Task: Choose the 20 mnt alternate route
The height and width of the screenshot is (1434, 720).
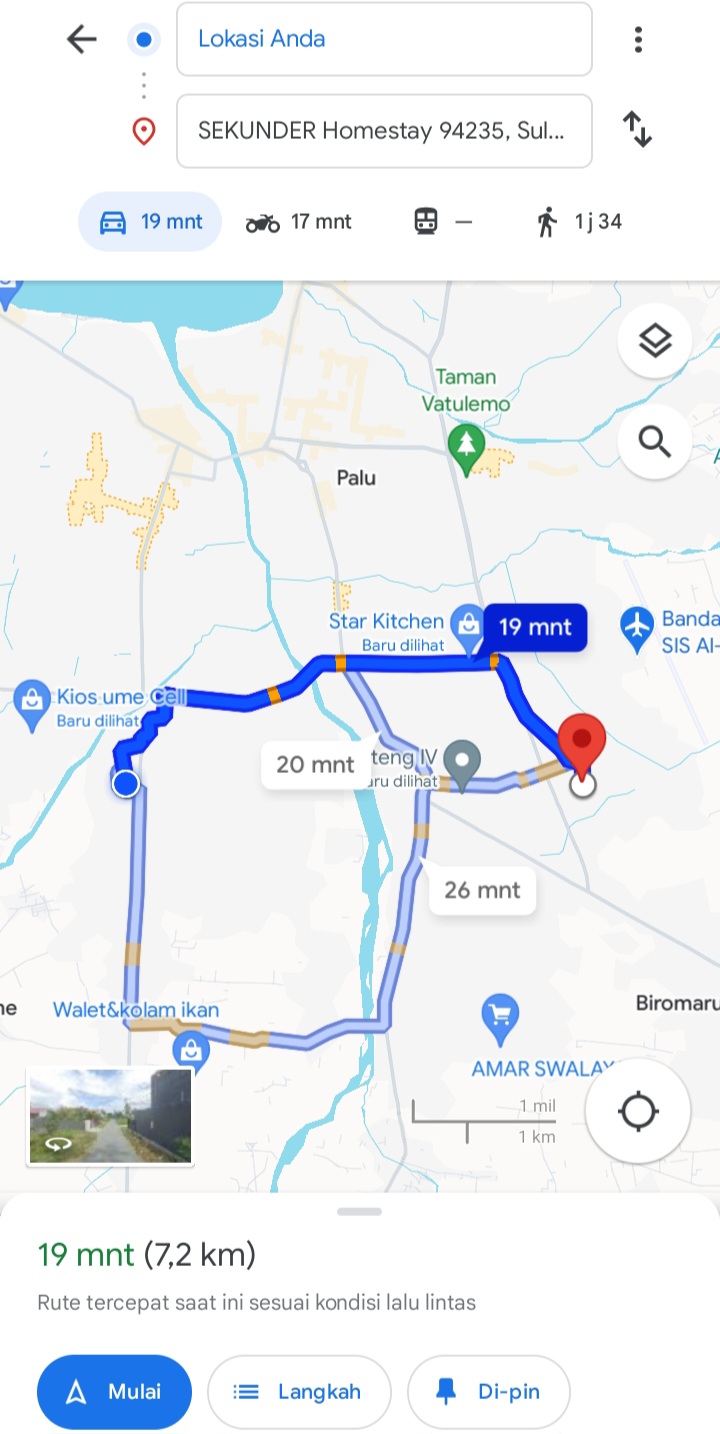Action: point(315,765)
